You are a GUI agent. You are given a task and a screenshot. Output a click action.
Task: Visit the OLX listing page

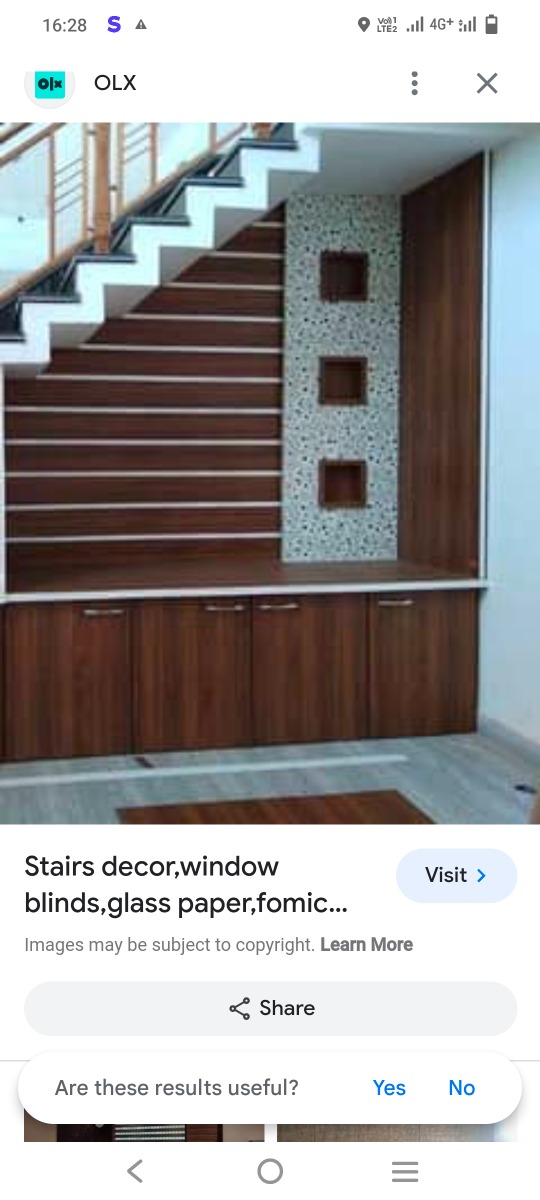(x=456, y=875)
